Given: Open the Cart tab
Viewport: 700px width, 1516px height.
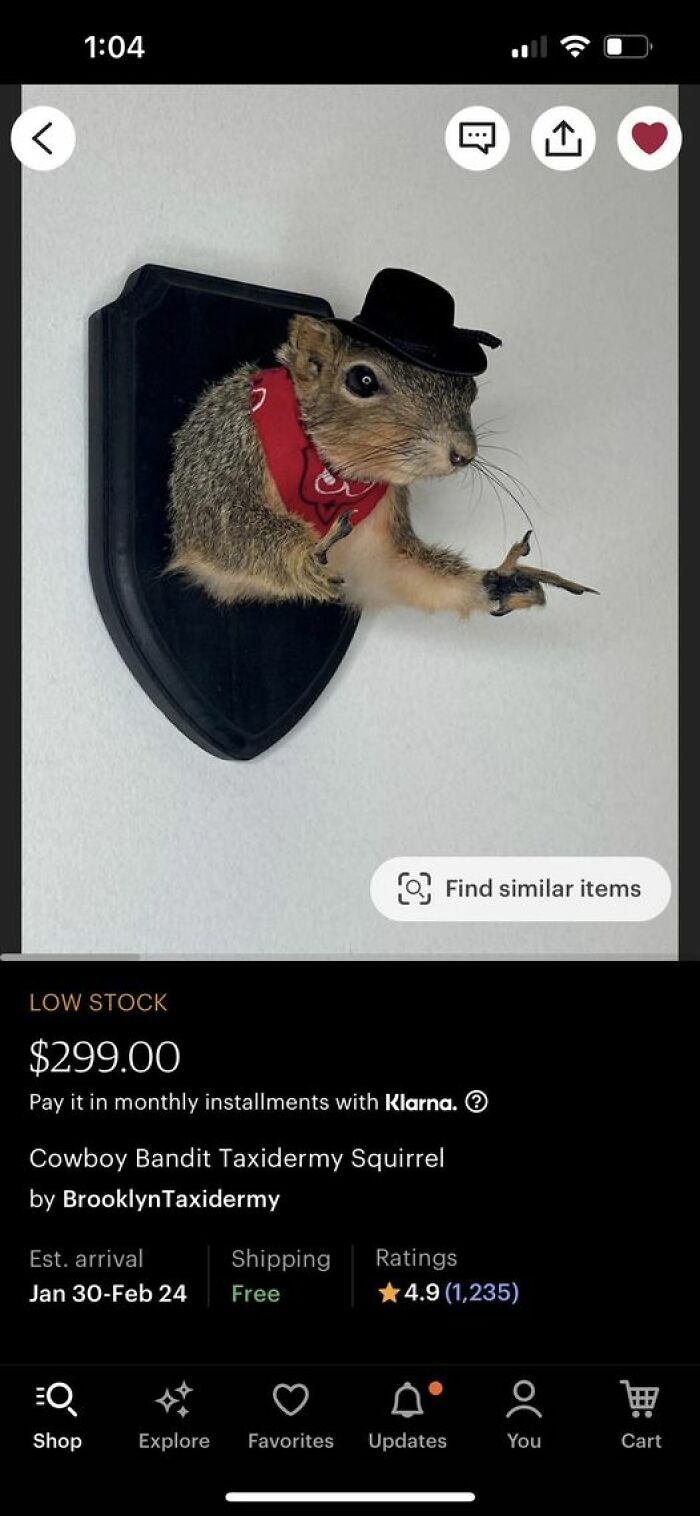Looking at the screenshot, I should click(641, 1415).
